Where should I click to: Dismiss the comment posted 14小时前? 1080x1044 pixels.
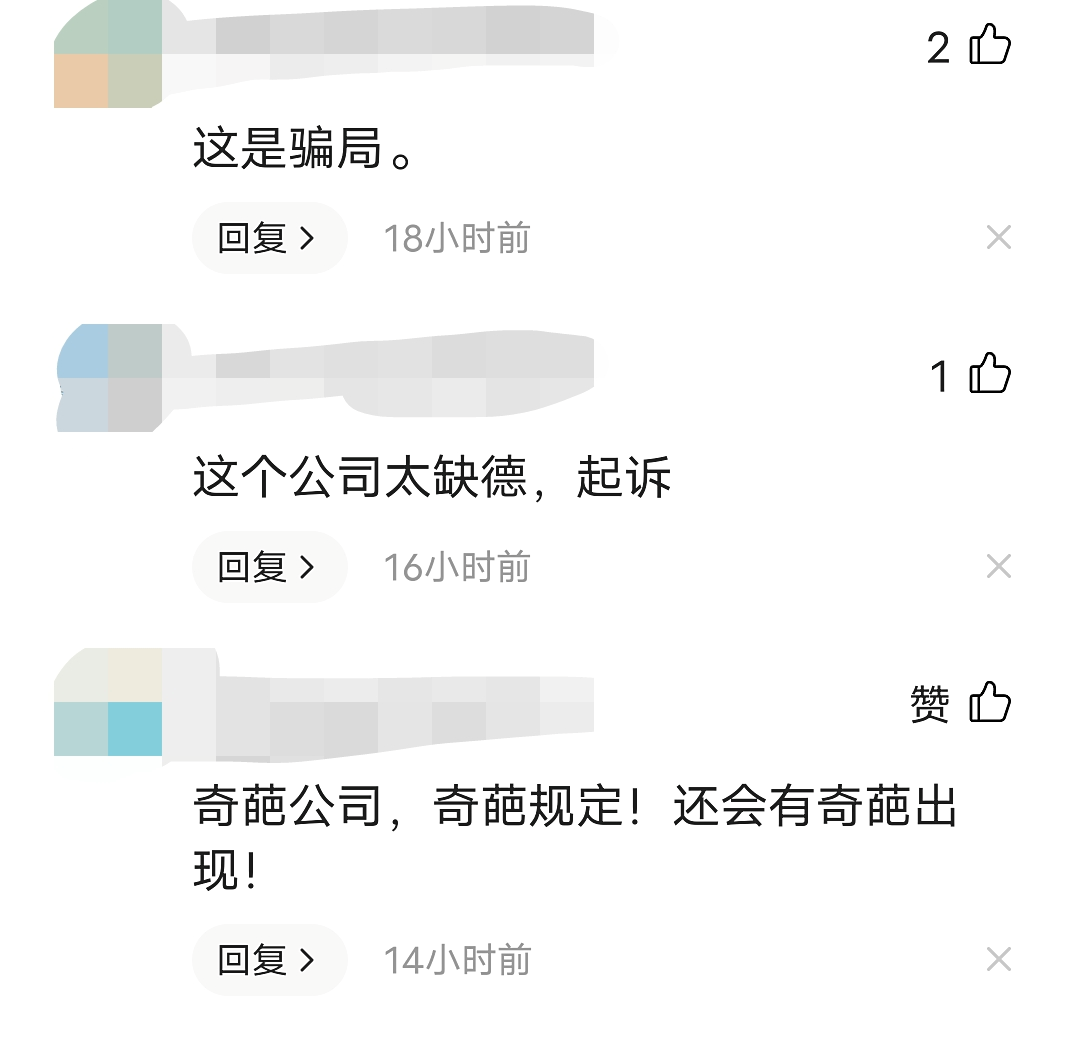point(998,960)
